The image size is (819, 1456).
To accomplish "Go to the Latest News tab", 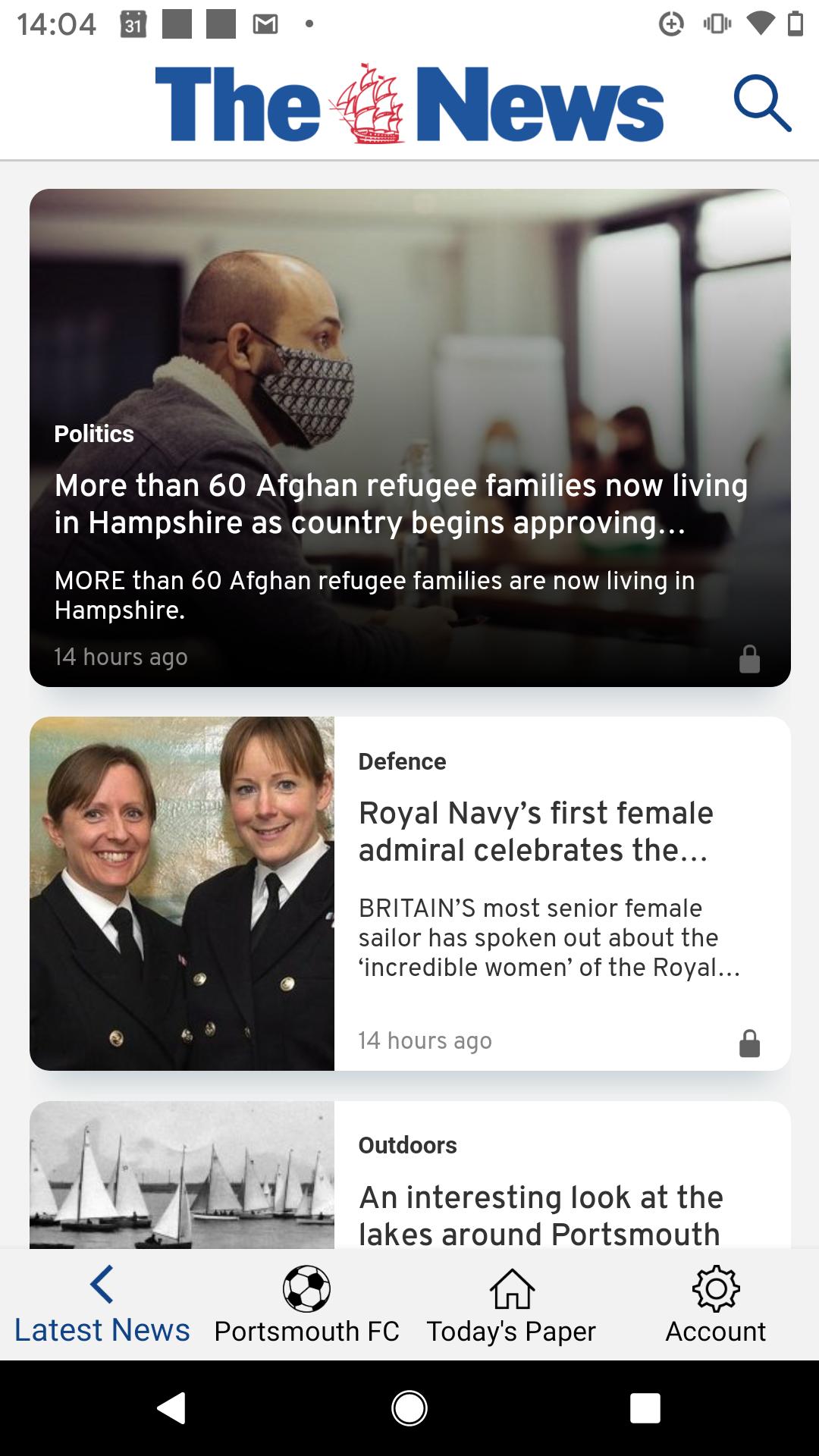I will click(102, 1306).
